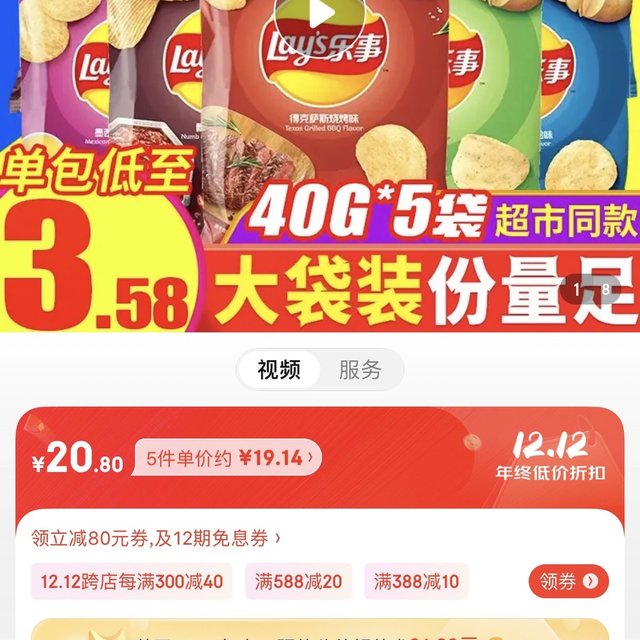
Task: Select the 满588减20 coupon chip
Action: click(297, 580)
